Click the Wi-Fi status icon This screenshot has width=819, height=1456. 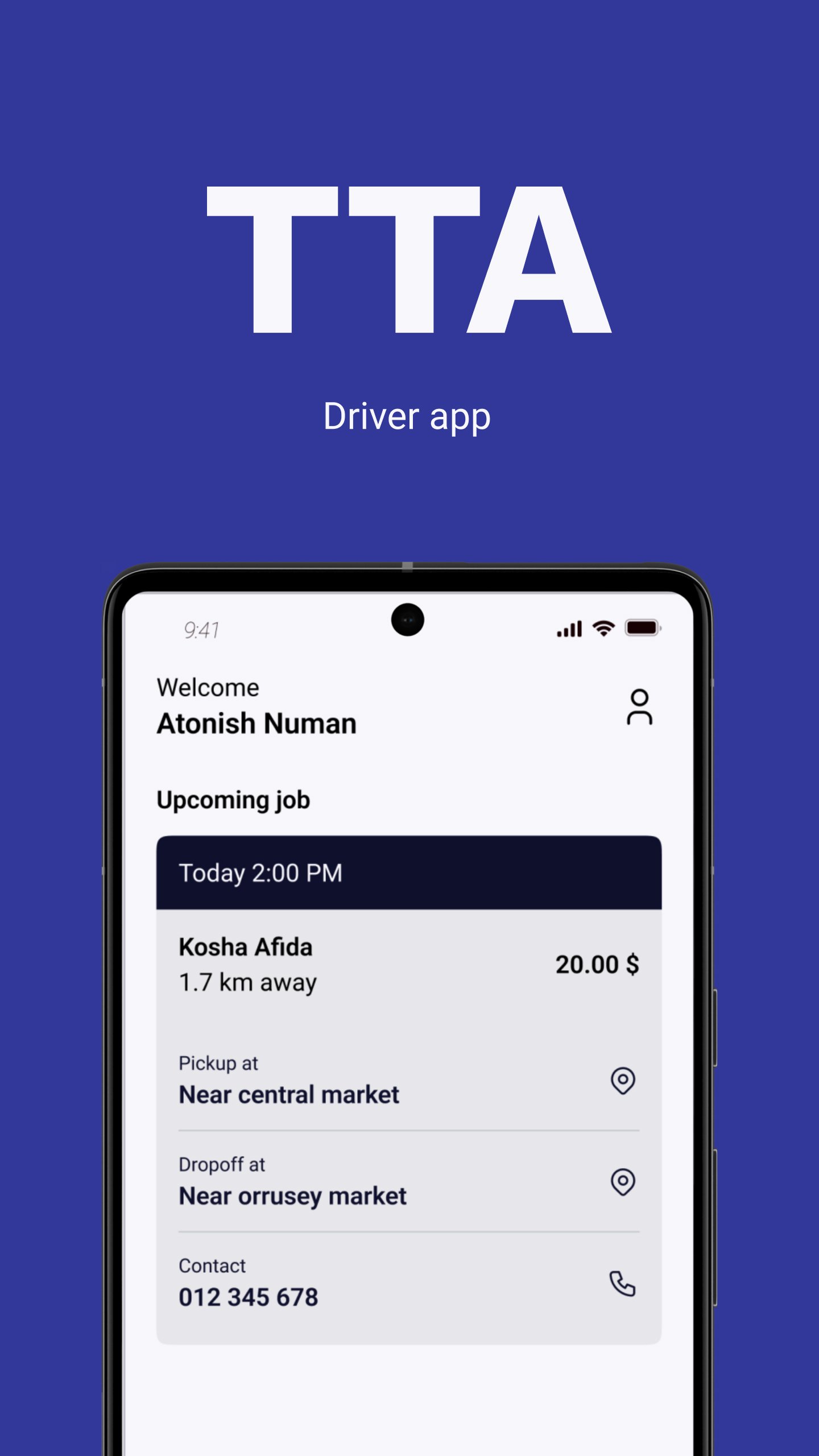tap(604, 628)
